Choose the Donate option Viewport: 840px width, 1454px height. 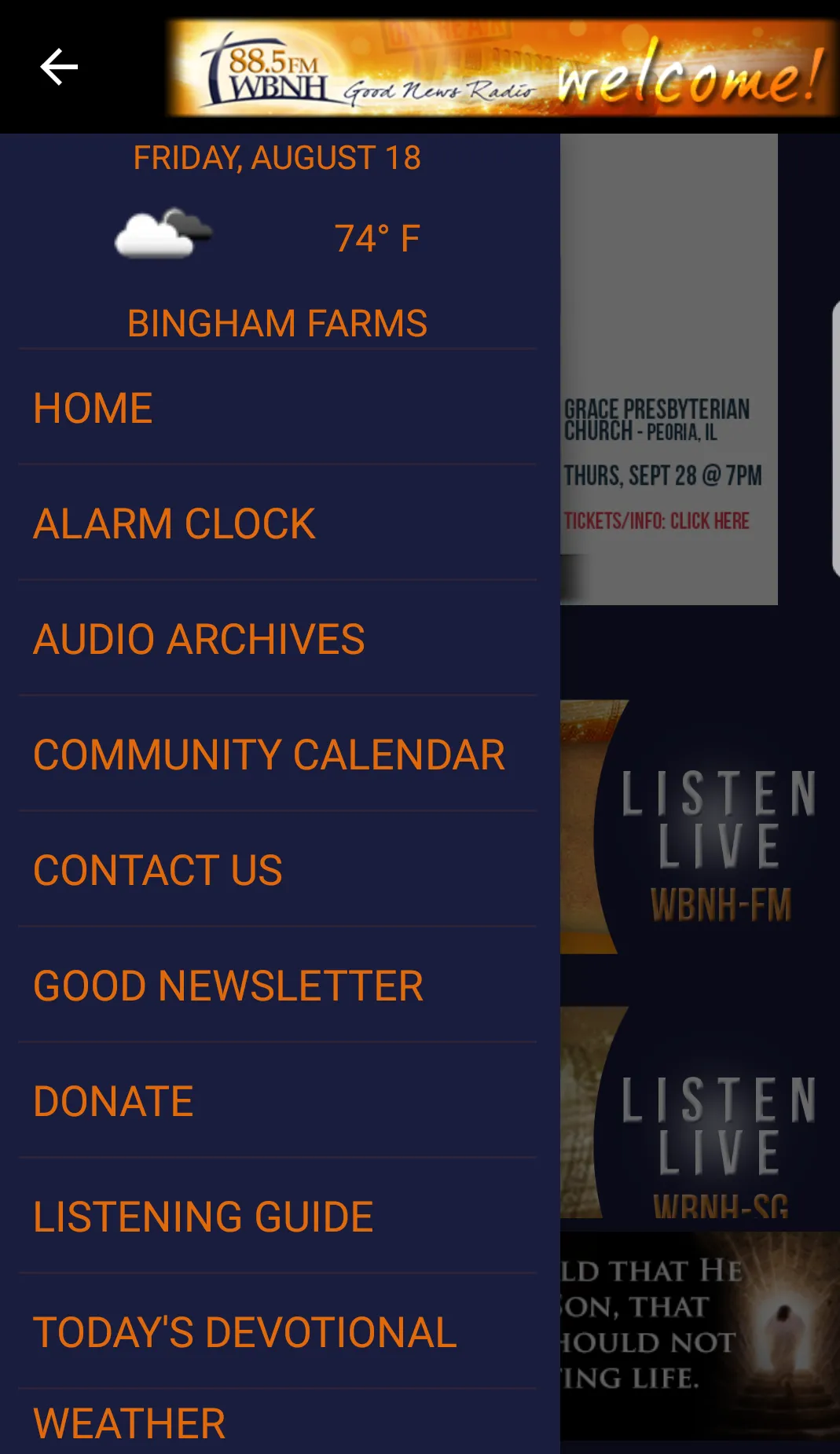(113, 1101)
